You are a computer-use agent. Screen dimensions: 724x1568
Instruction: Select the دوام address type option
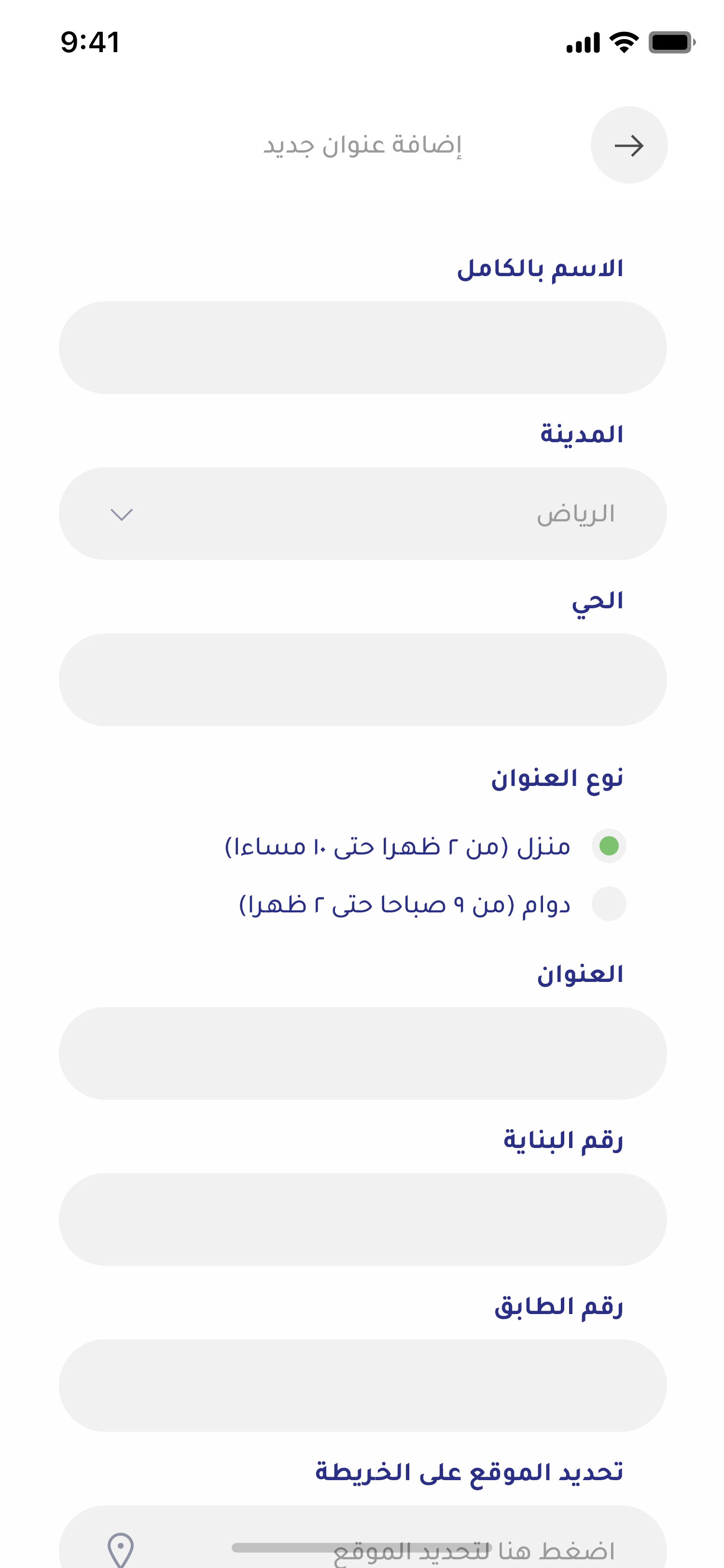[609, 904]
